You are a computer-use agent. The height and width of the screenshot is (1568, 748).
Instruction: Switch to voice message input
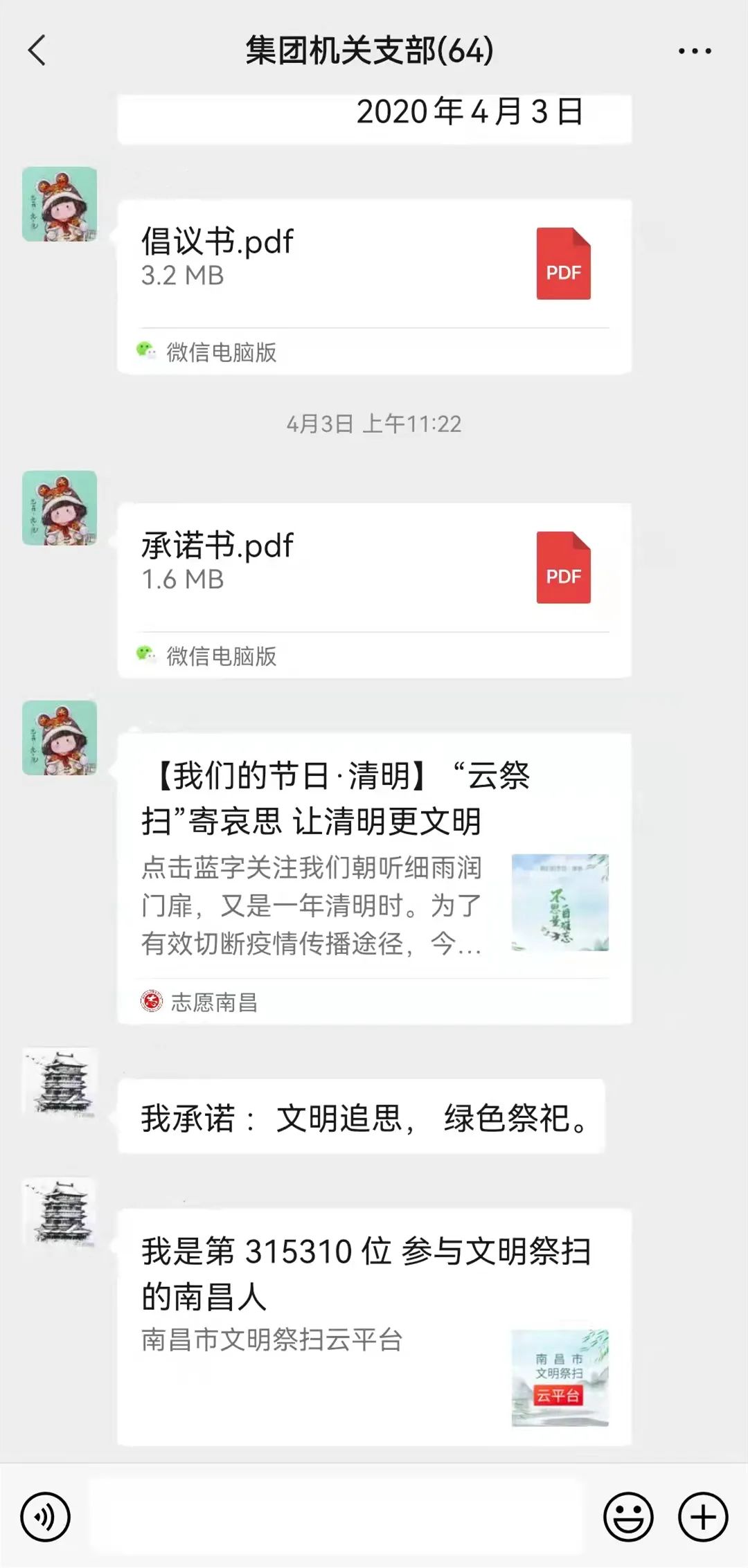click(x=46, y=1517)
